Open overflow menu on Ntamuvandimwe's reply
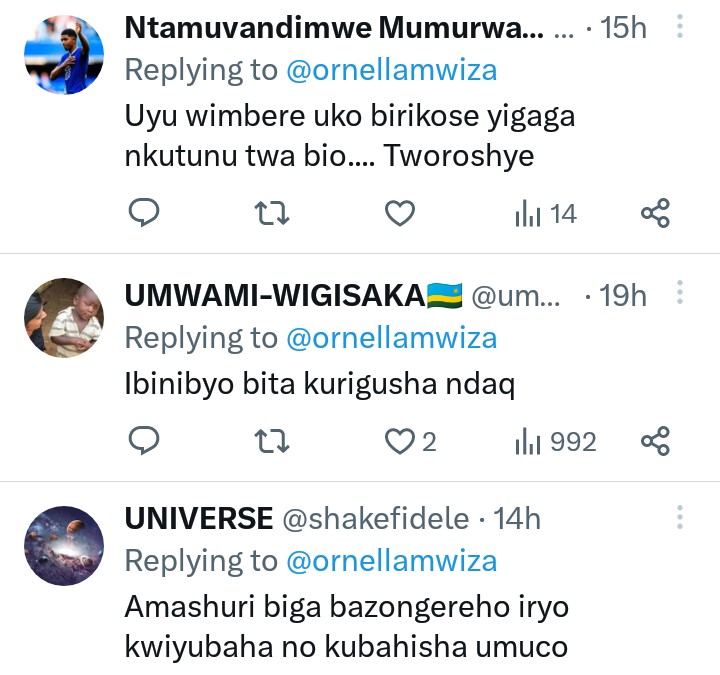Screen dimensions: 720x675 [680, 27]
